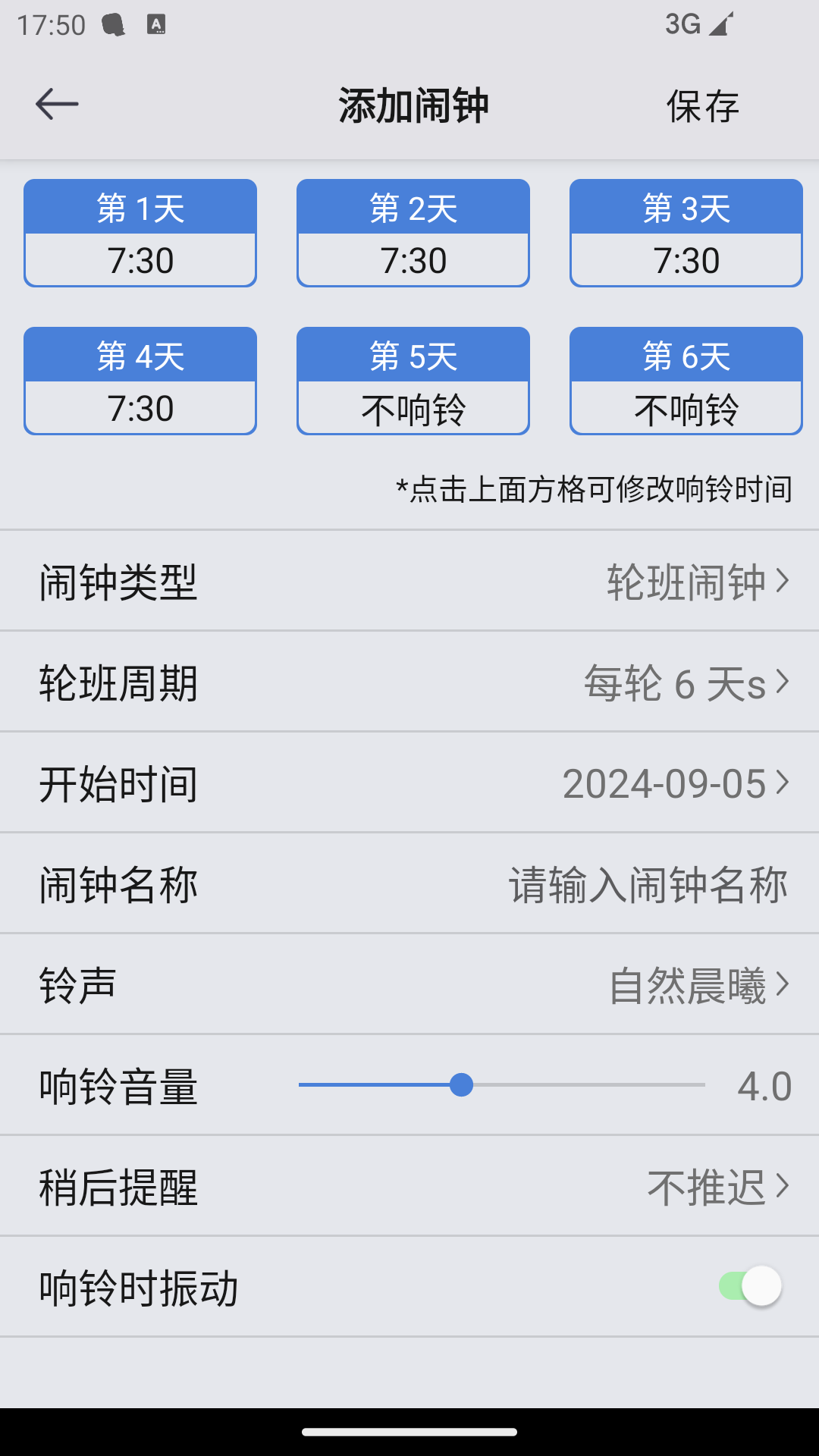The image size is (819, 1456).
Task: Modify the 第4天 ring time
Action: [x=140, y=381]
